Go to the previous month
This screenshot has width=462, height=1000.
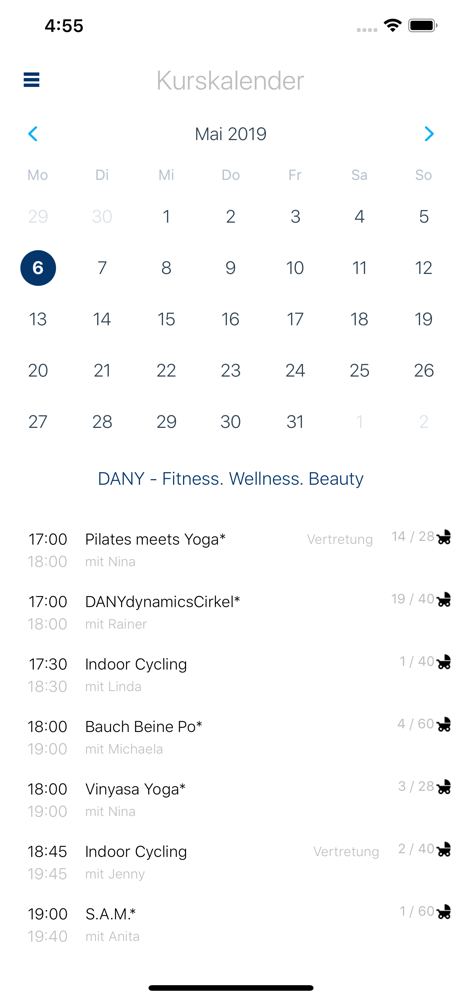33,134
